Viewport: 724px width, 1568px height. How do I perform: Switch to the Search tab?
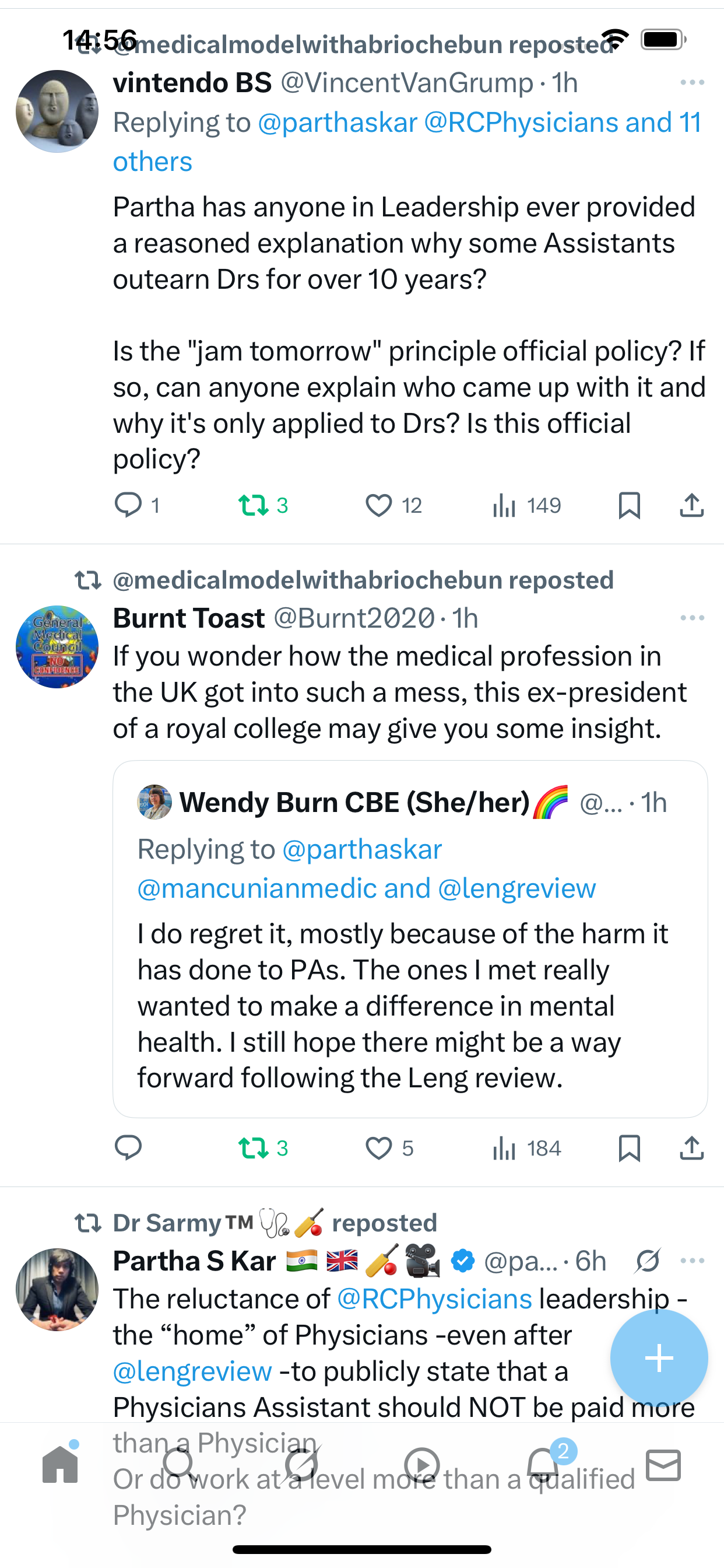(x=180, y=1465)
